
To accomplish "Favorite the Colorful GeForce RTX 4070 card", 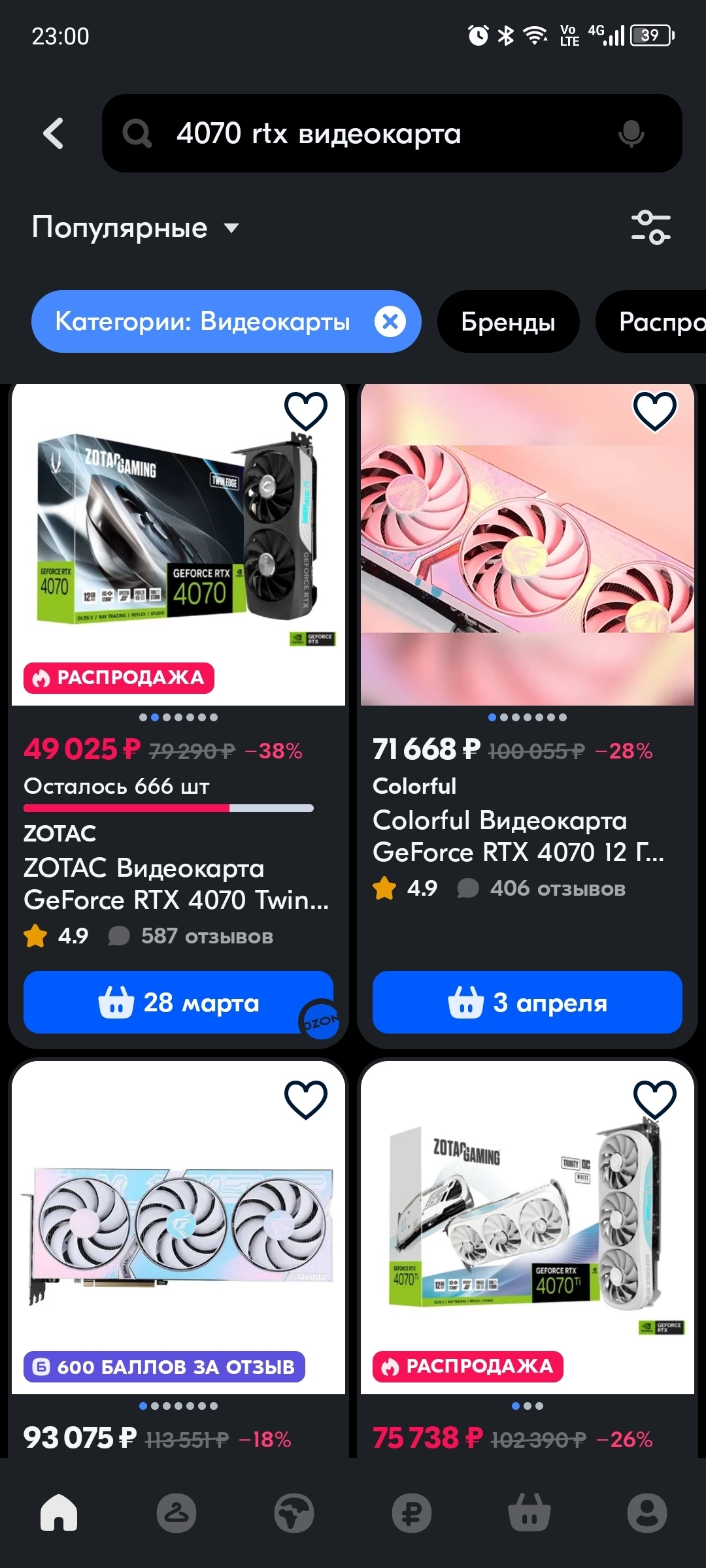I will [x=654, y=411].
